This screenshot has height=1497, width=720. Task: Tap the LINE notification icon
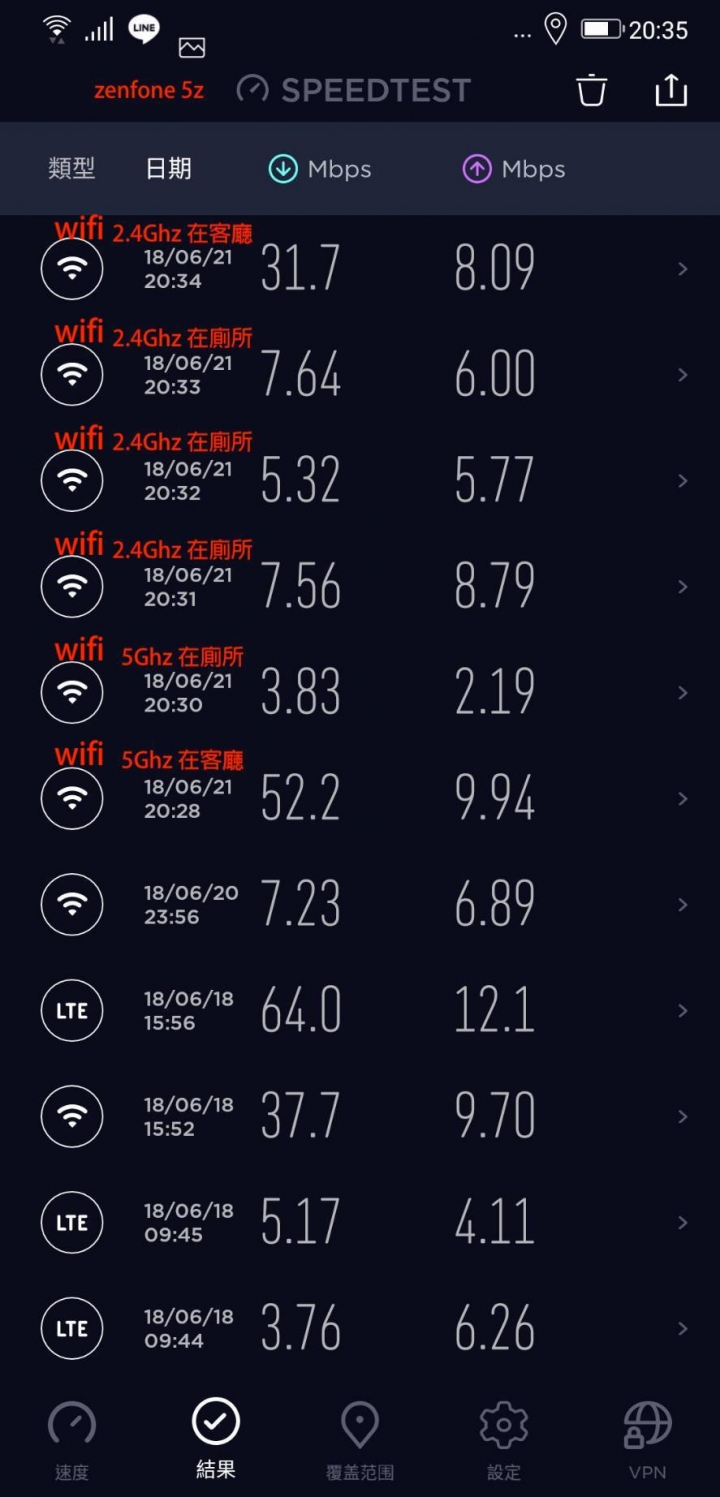[143, 28]
